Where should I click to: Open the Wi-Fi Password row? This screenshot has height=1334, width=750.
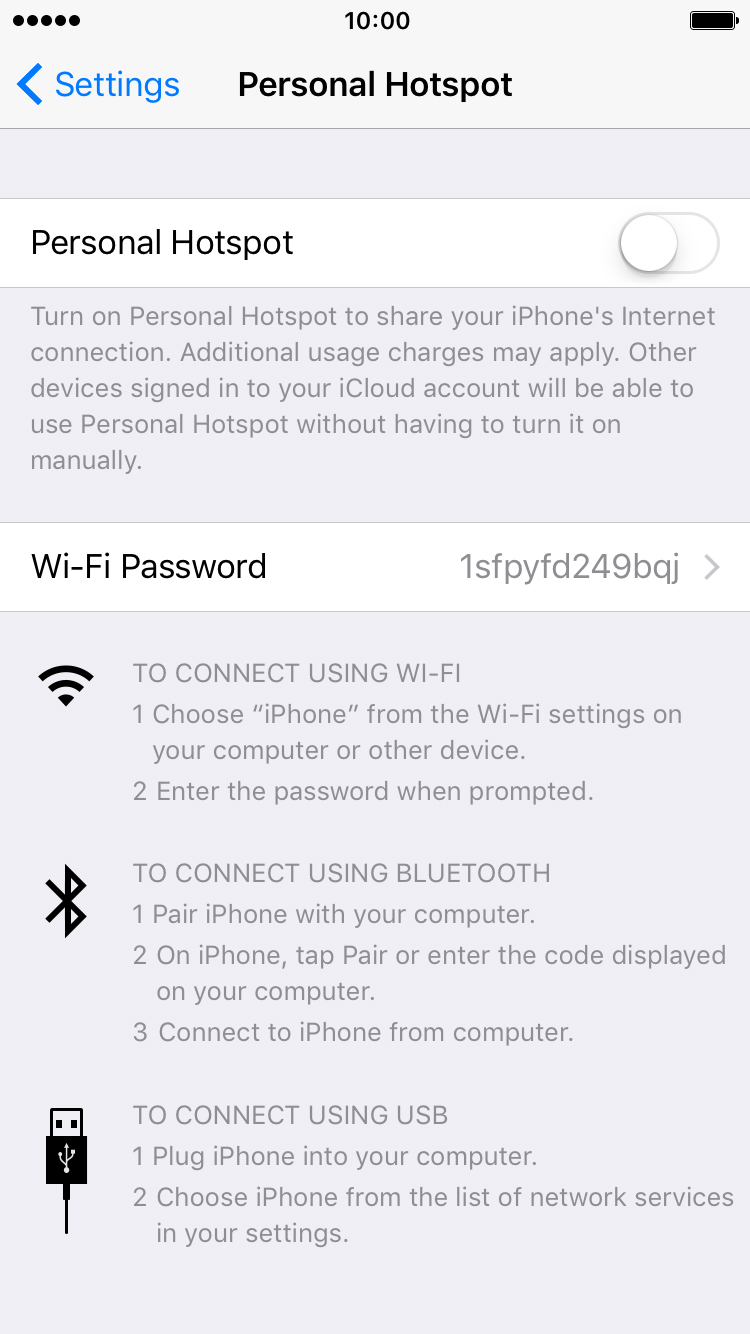[375, 567]
